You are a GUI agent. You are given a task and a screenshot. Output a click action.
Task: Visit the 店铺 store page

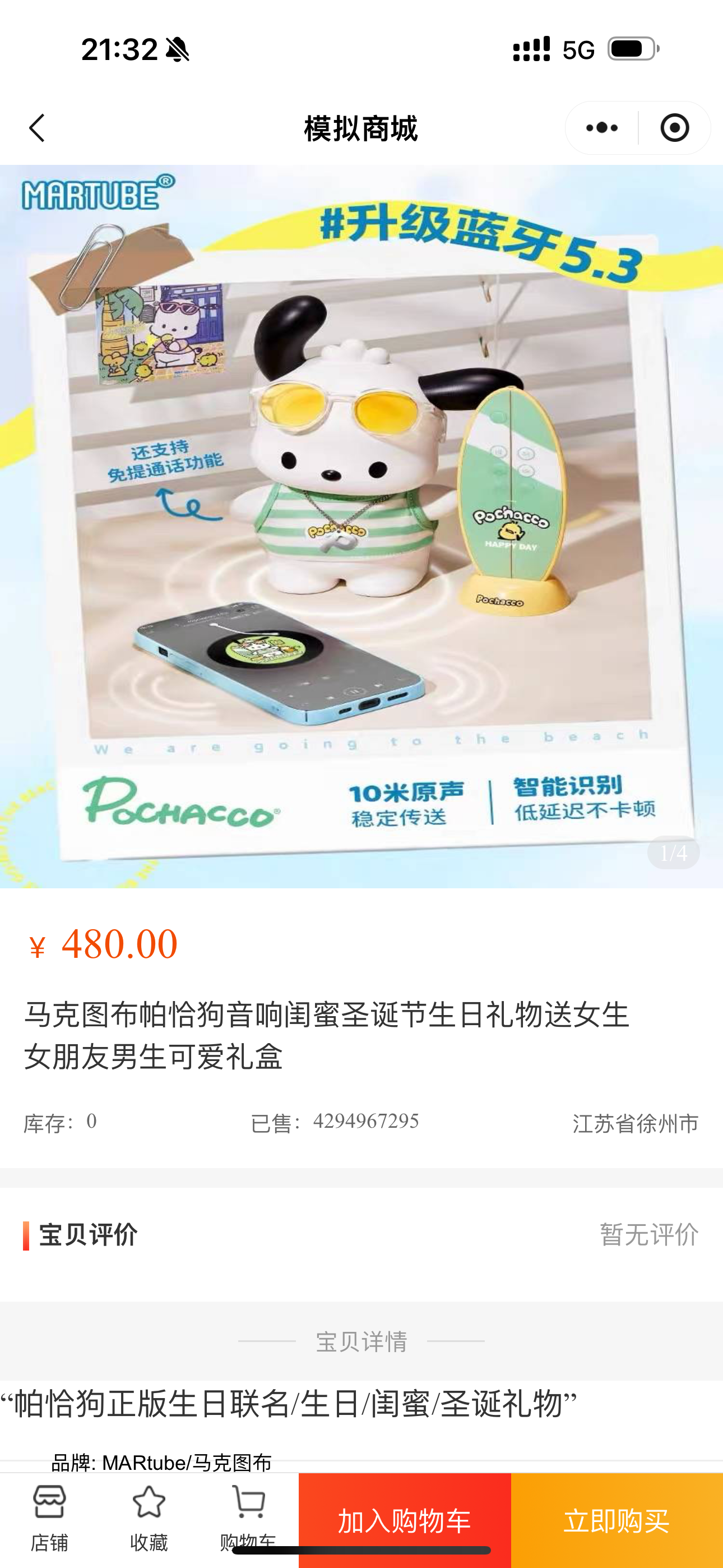[49, 1518]
